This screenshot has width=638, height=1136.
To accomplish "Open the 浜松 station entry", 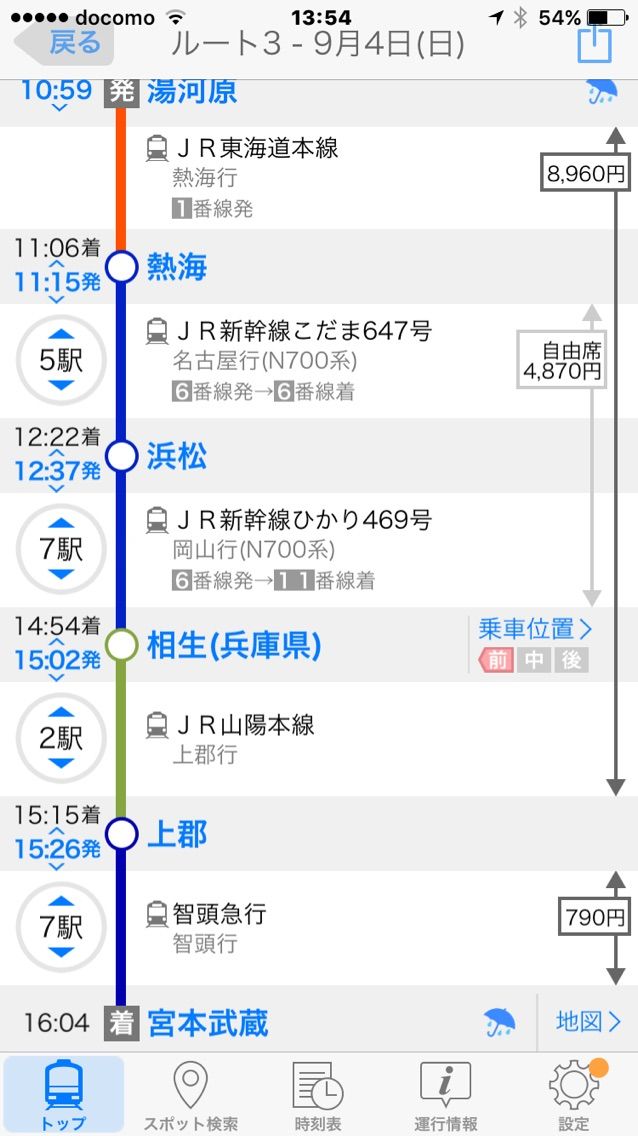I will [176, 456].
